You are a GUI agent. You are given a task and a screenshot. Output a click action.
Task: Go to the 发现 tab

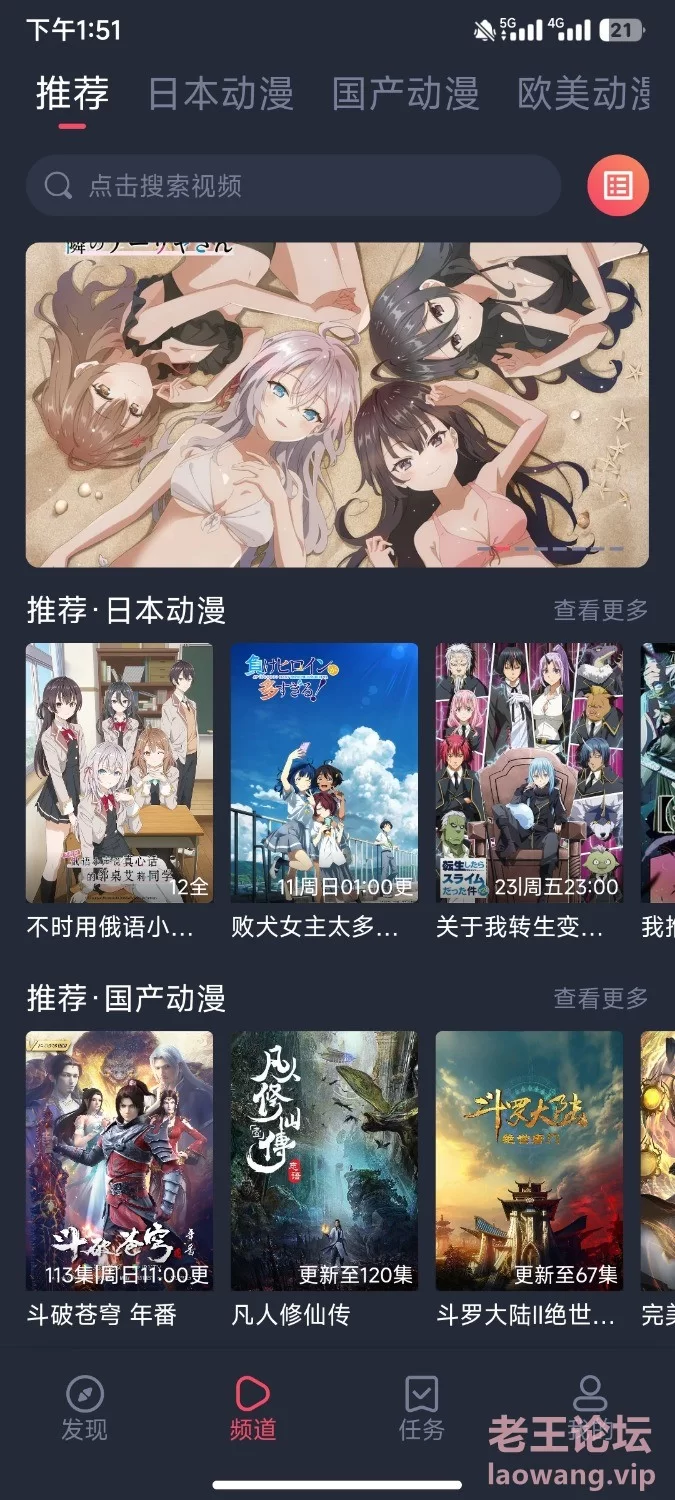click(84, 1409)
